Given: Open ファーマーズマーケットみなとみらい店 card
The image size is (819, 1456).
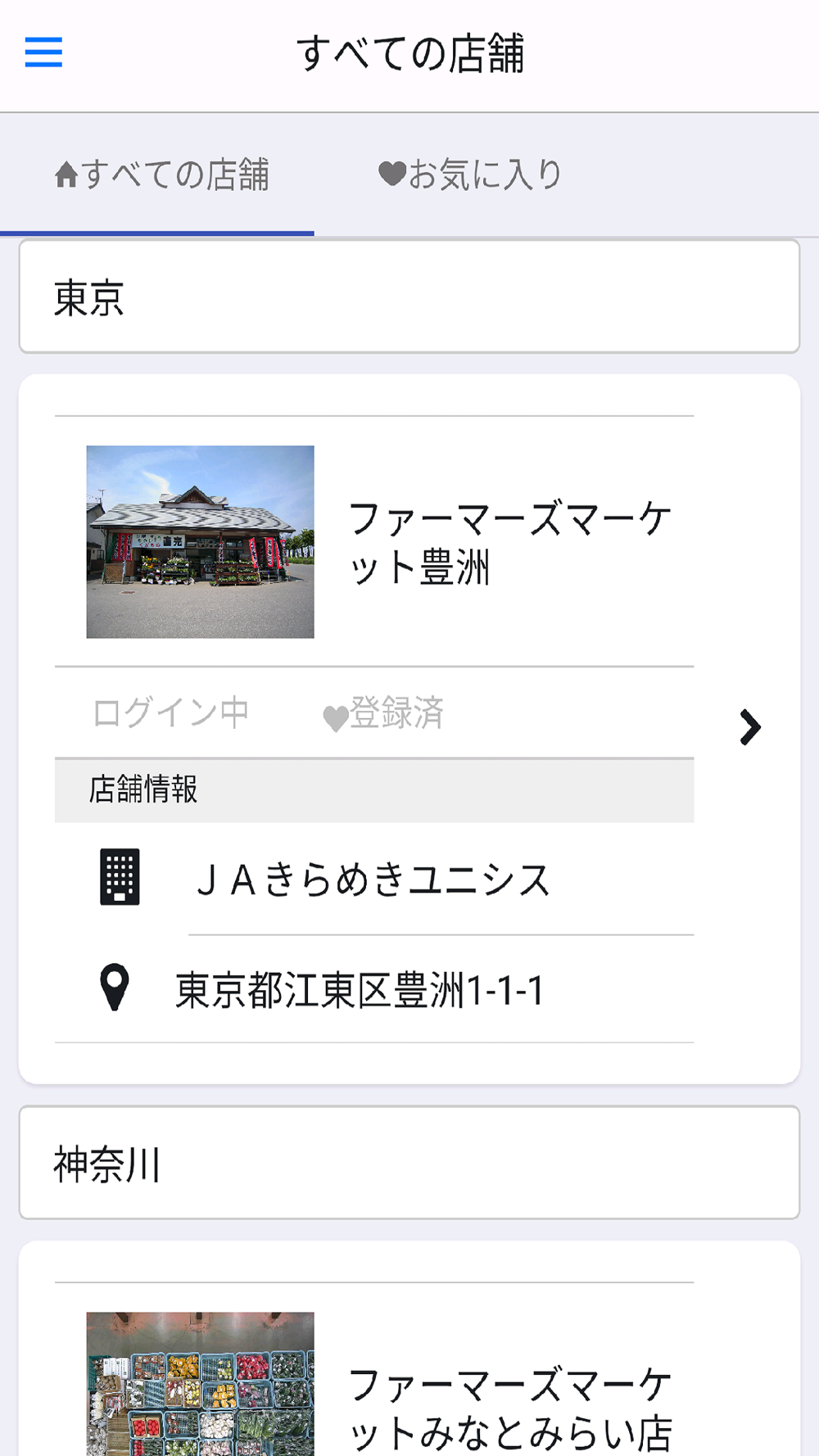Looking at the screenshot, I should pos(509,1407).
